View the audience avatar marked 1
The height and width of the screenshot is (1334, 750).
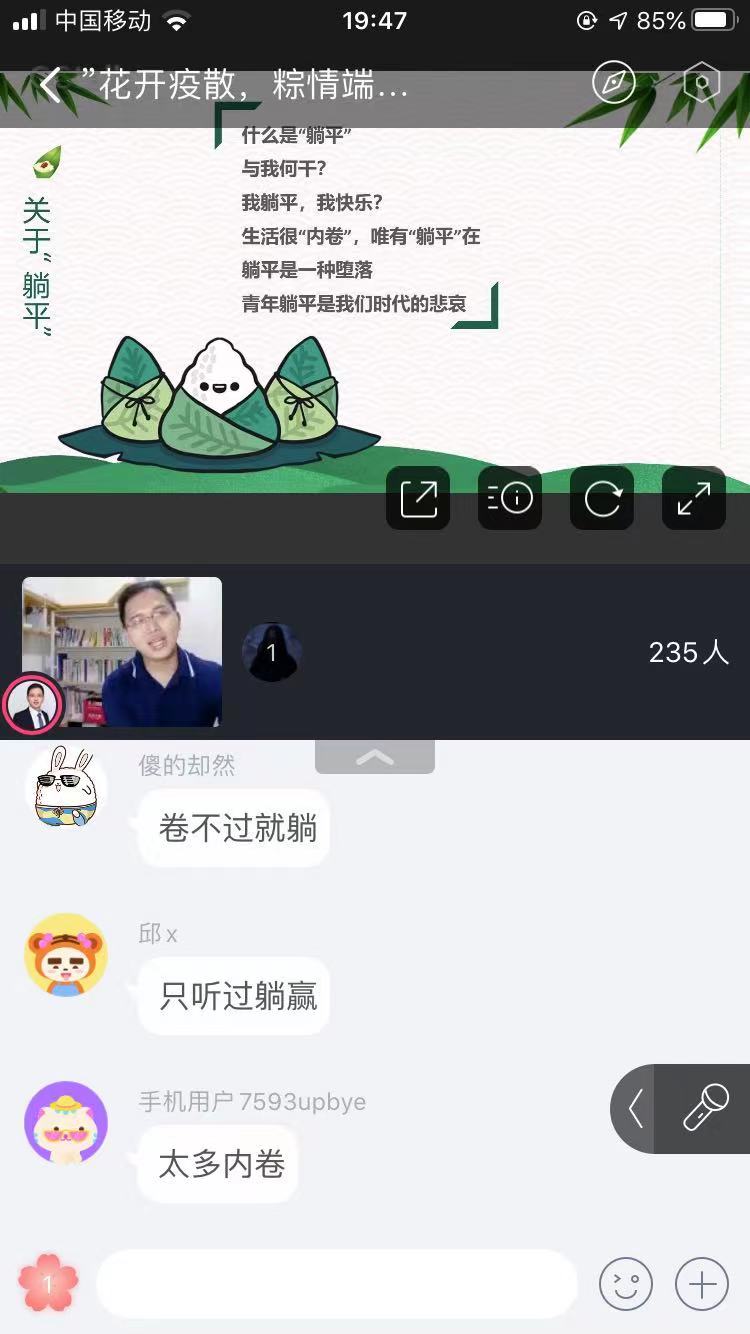[271, 653]
